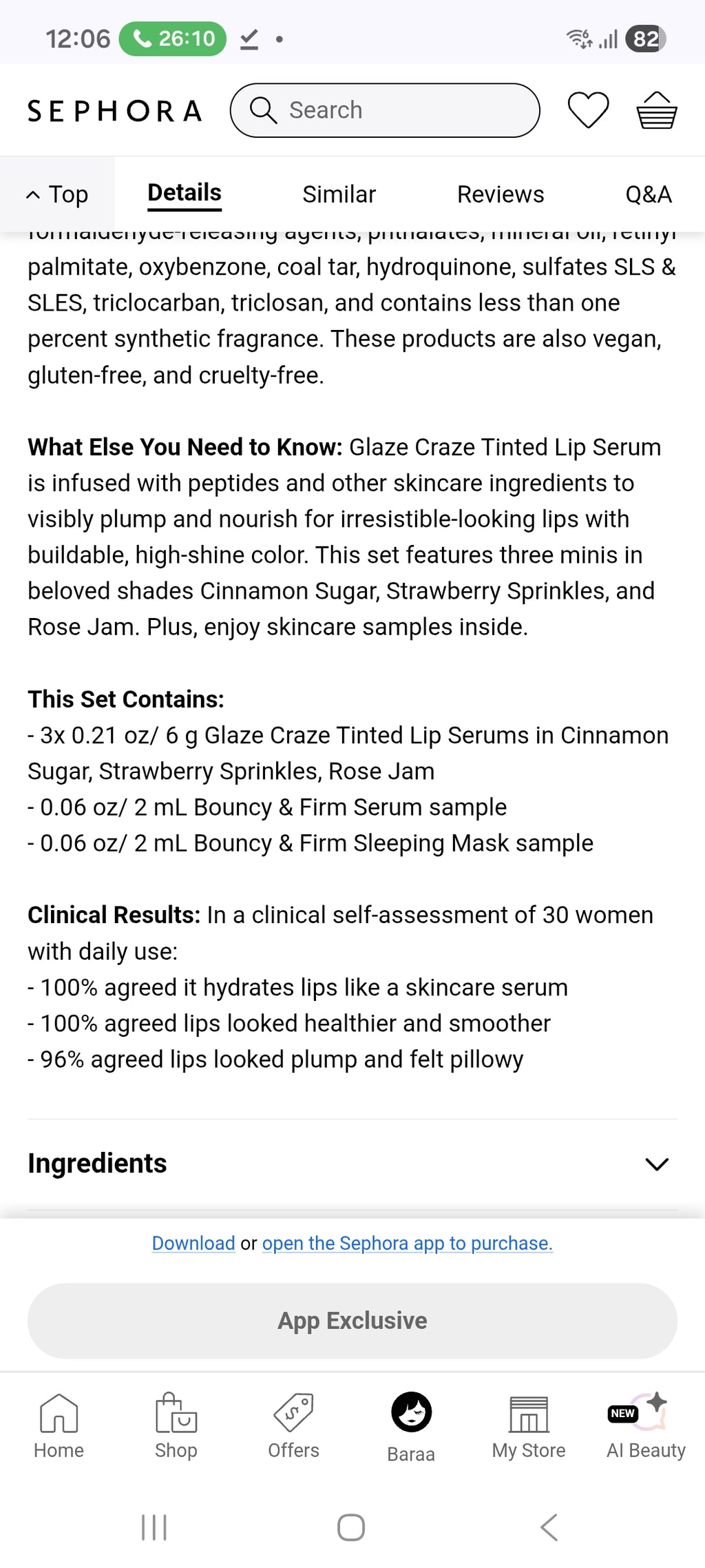This screenshot has width=705, height=1568.
Task: Switch to the Reviews tab
Action: [x=501, y=194]
